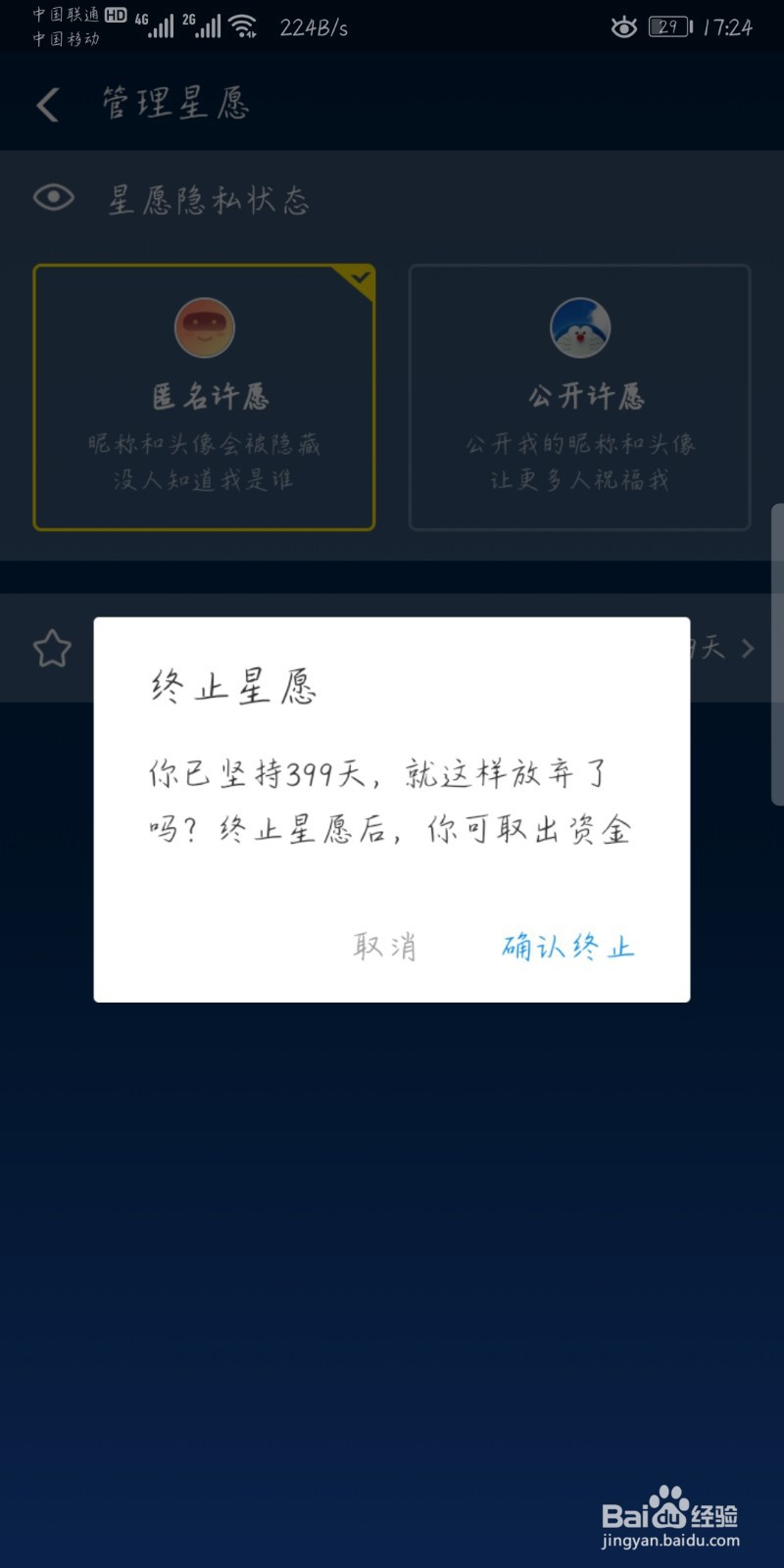
Task: Select the 匿名许愿 anonymous wish option
Action: pos(203,397)
